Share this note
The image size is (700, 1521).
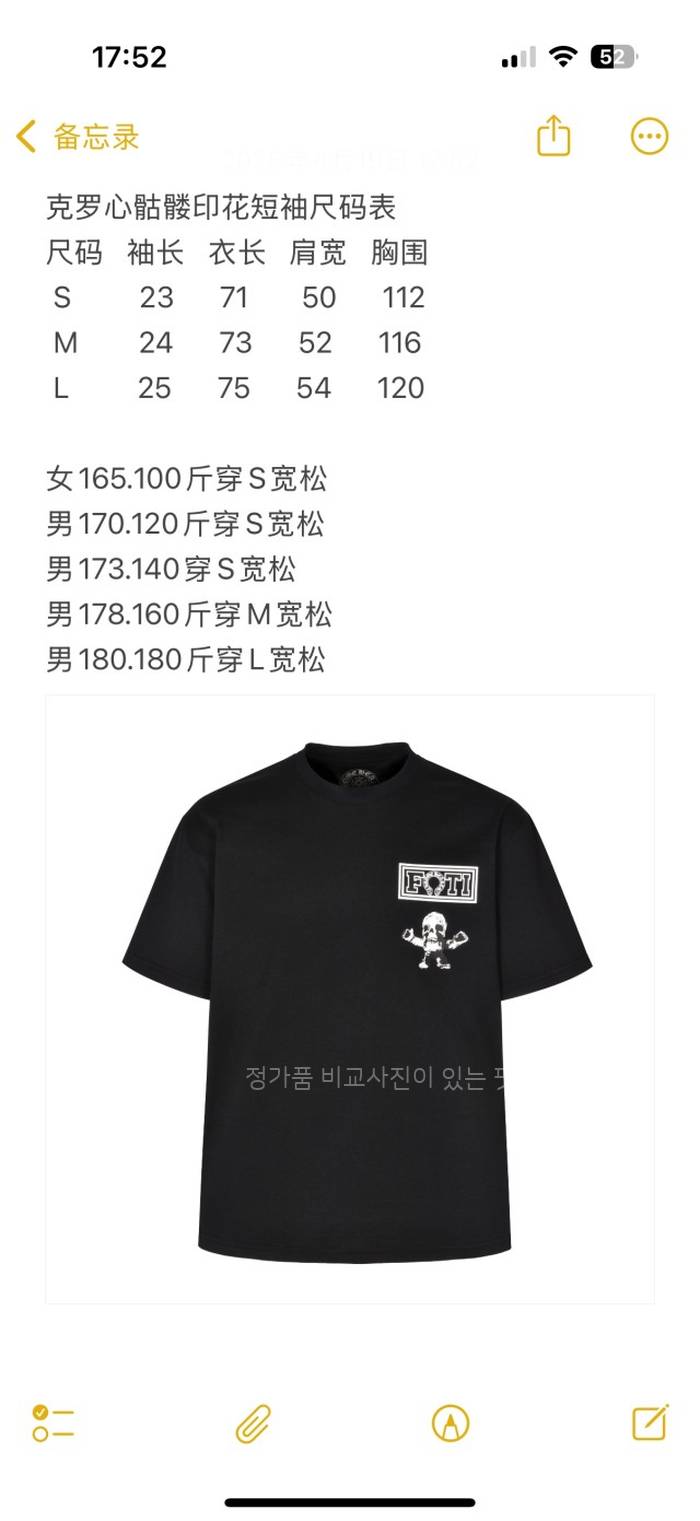point(553,136)
